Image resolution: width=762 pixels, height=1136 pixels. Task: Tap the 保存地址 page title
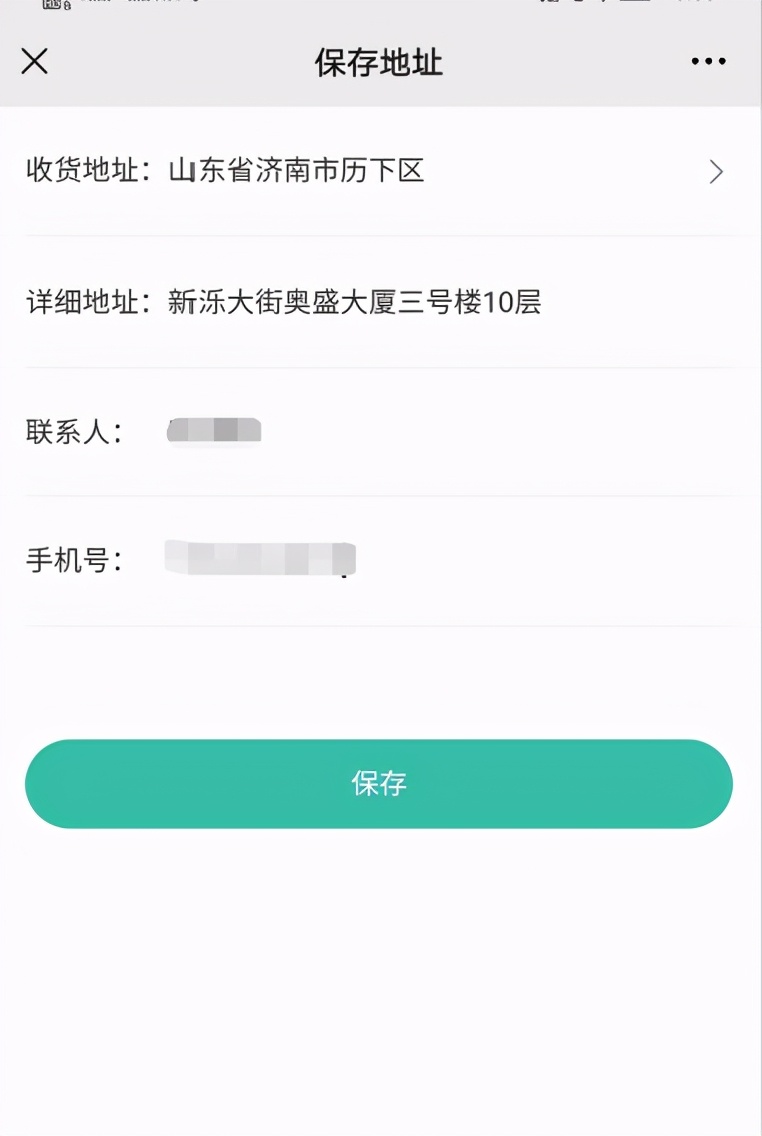380,62
